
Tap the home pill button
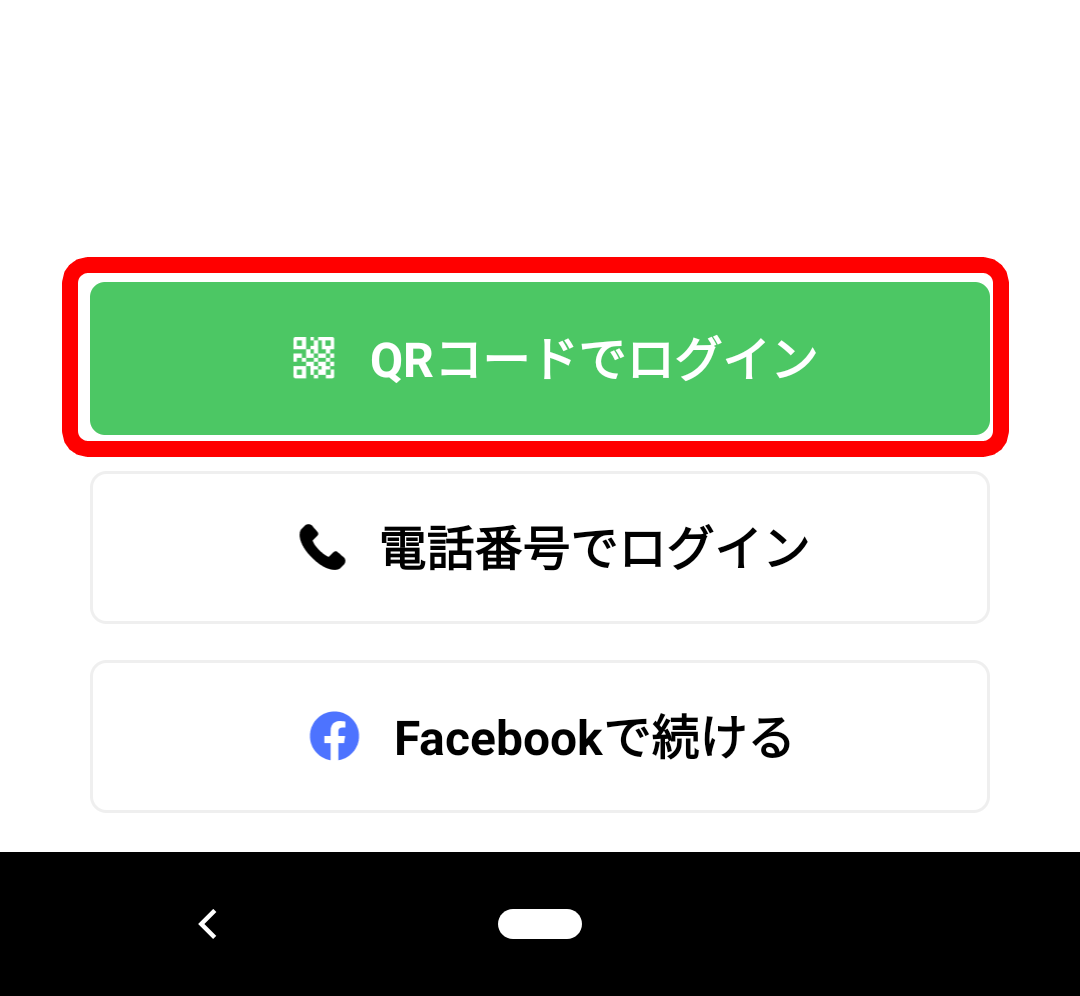pyautogui.click(x=540, y=924)
